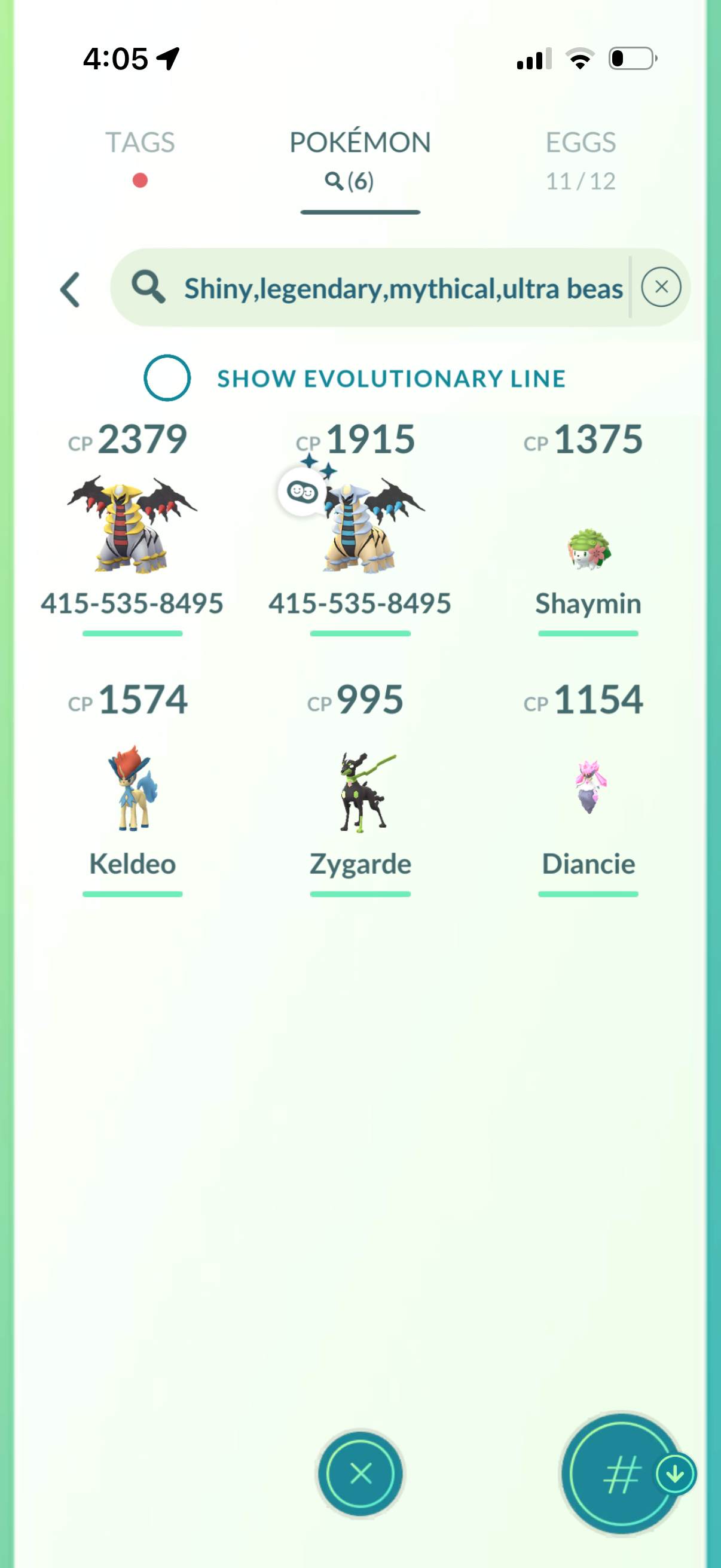Tap the green progress bar under Keldeo
The image size is (721, 1568).
[x=132, y=893]
